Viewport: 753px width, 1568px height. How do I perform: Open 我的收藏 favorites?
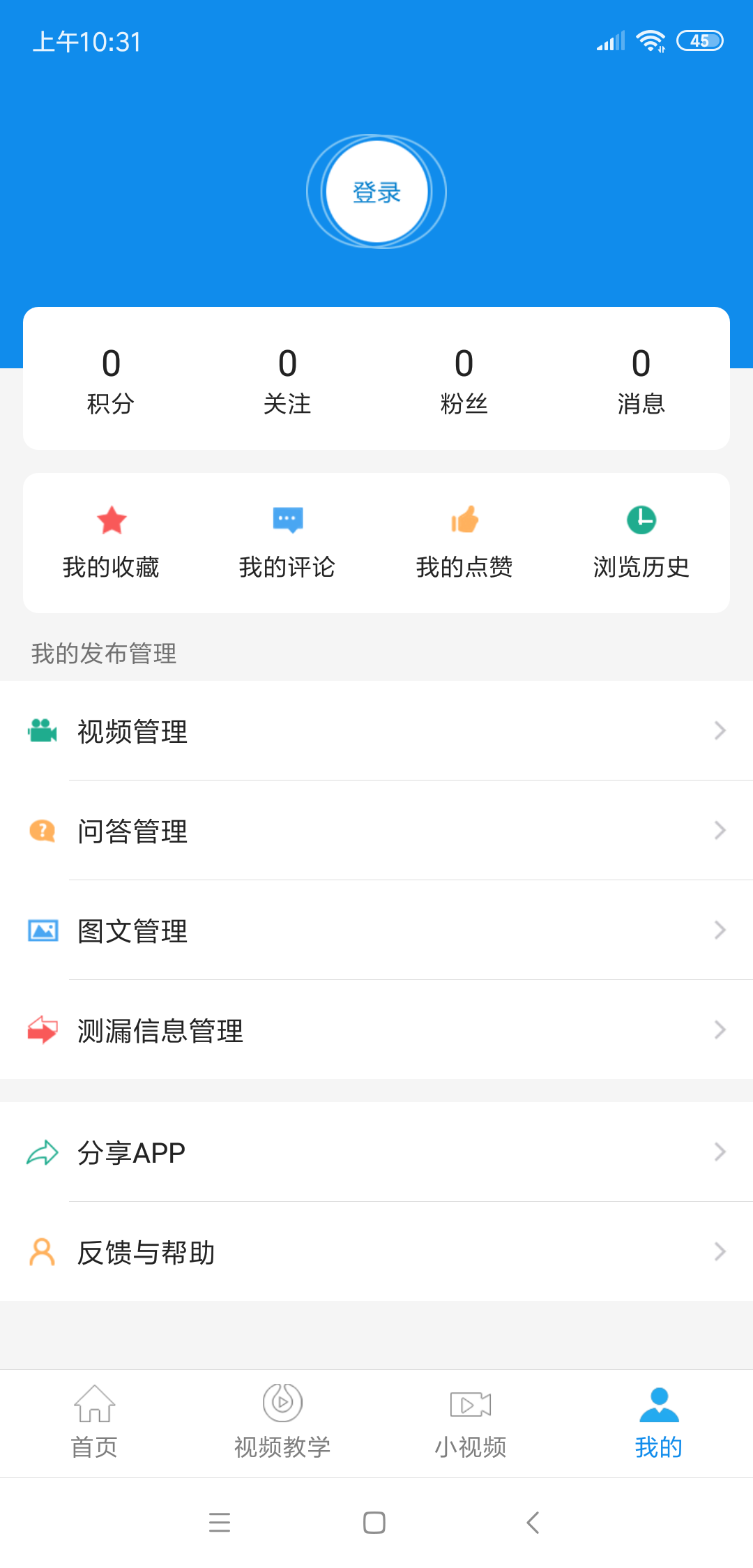click(x=111, y=543)
